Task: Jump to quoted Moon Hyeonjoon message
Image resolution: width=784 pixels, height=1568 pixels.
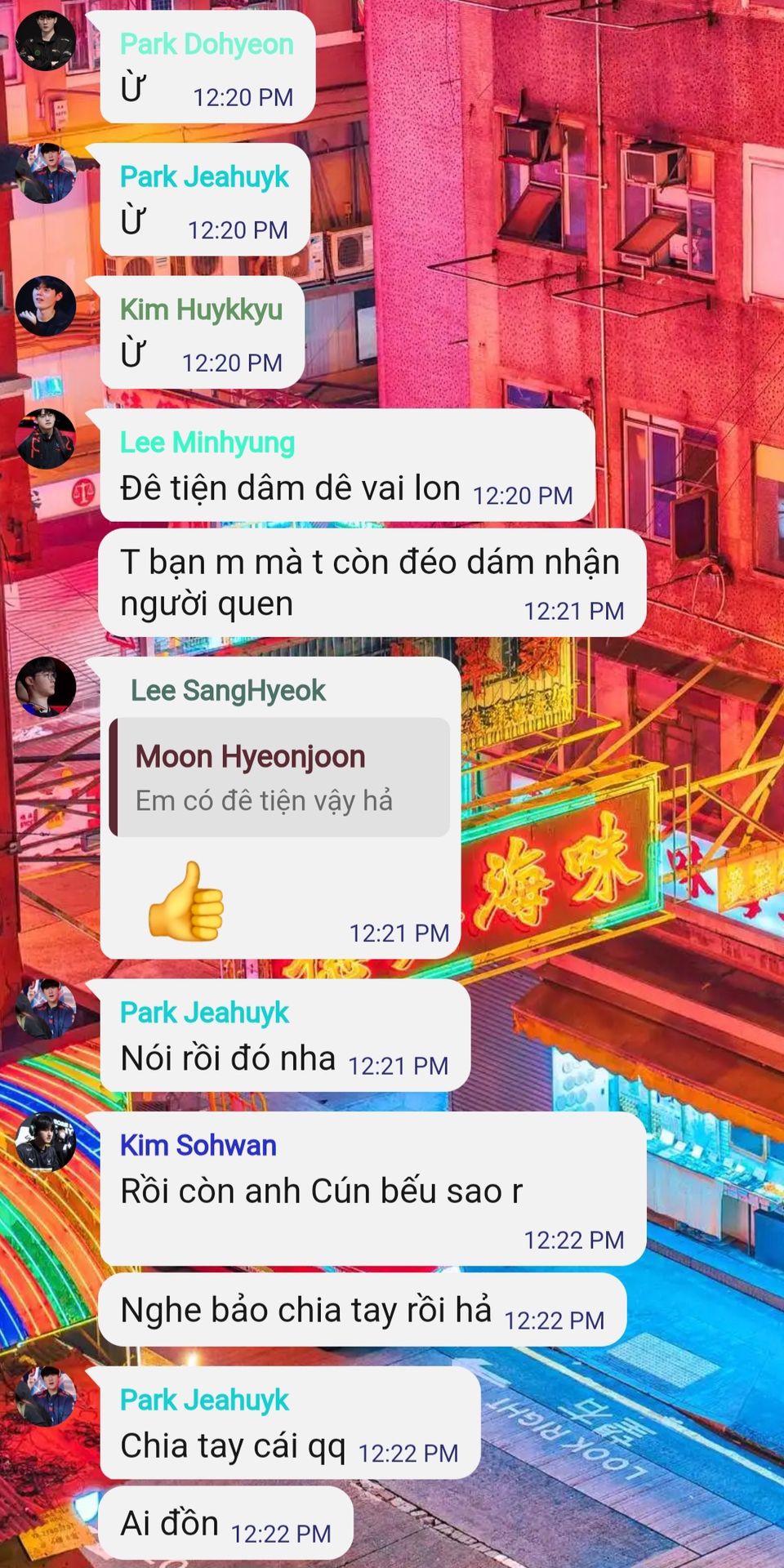Action: (x=280, y=777)
